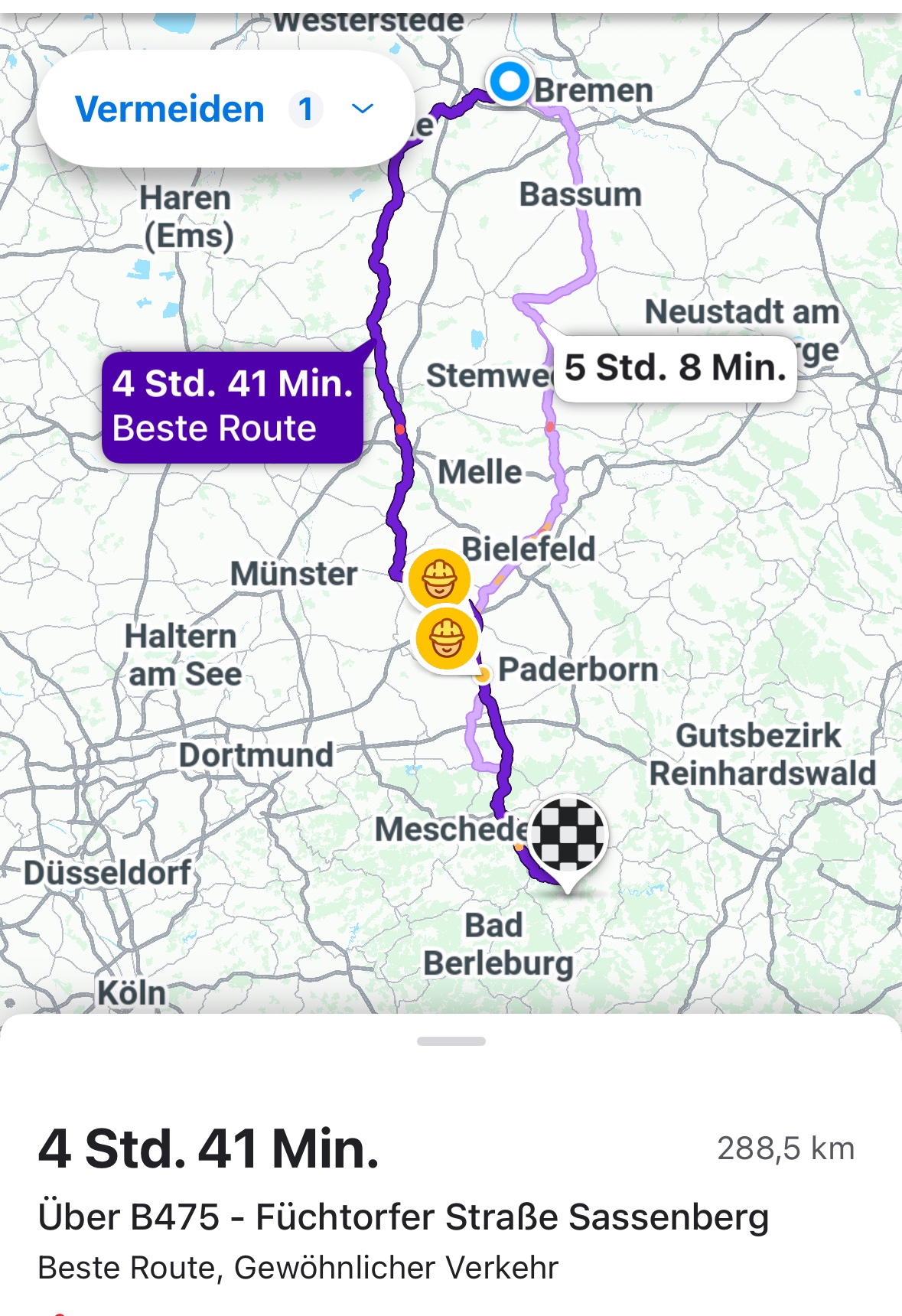Viewport: 902px width, 1316px height.
Task: Select the 5 Std. 8 Min. alternative route
Action: [x=675, y=368]
